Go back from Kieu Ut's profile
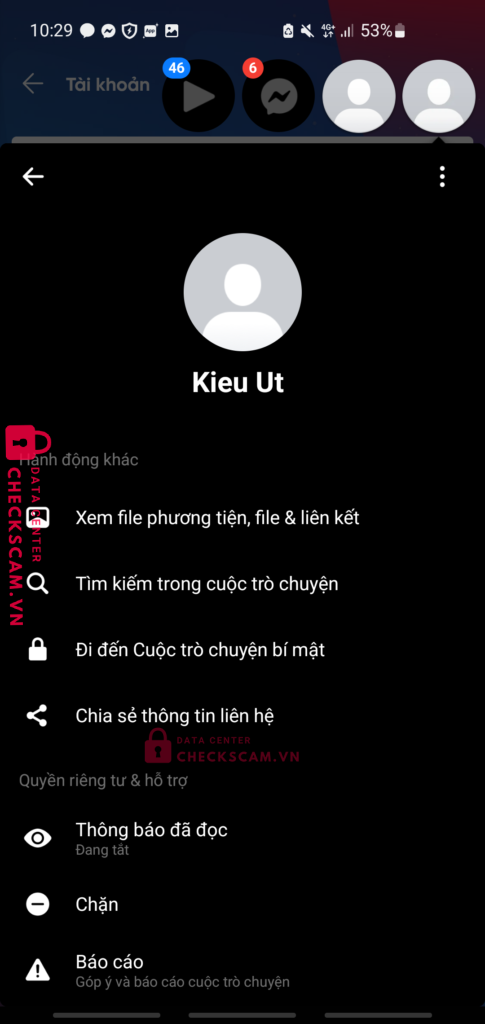 click(x=33, y=176)
